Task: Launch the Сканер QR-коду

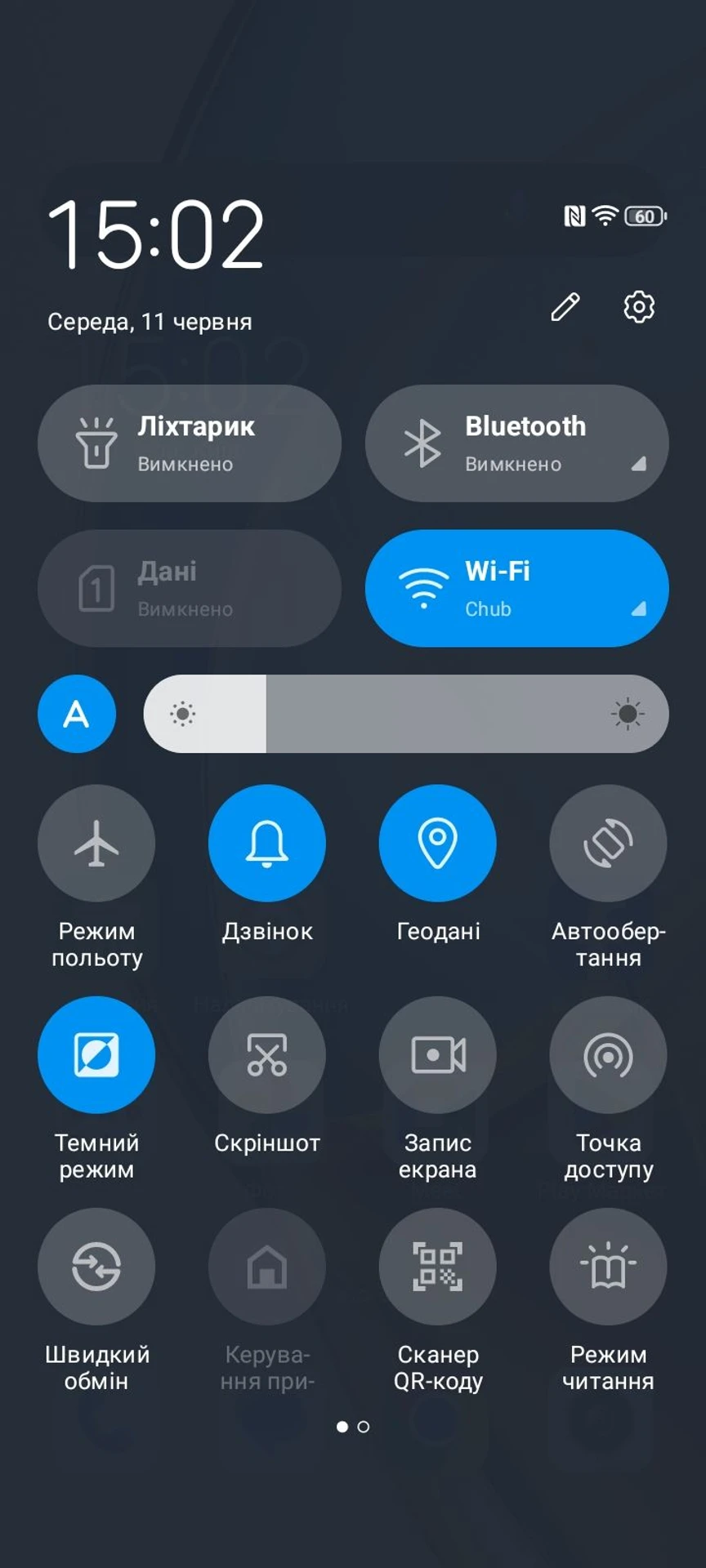Action: (437, 1267)
